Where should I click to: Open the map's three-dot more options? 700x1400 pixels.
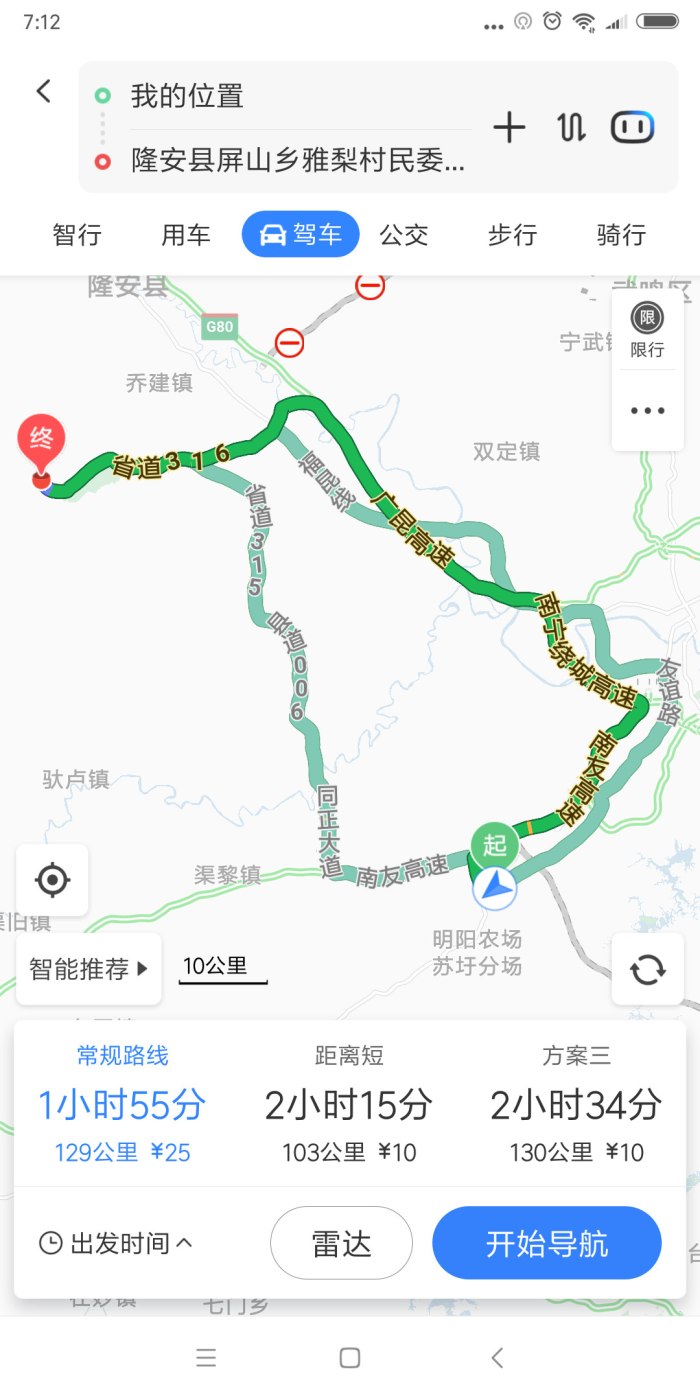coord(647,410)
